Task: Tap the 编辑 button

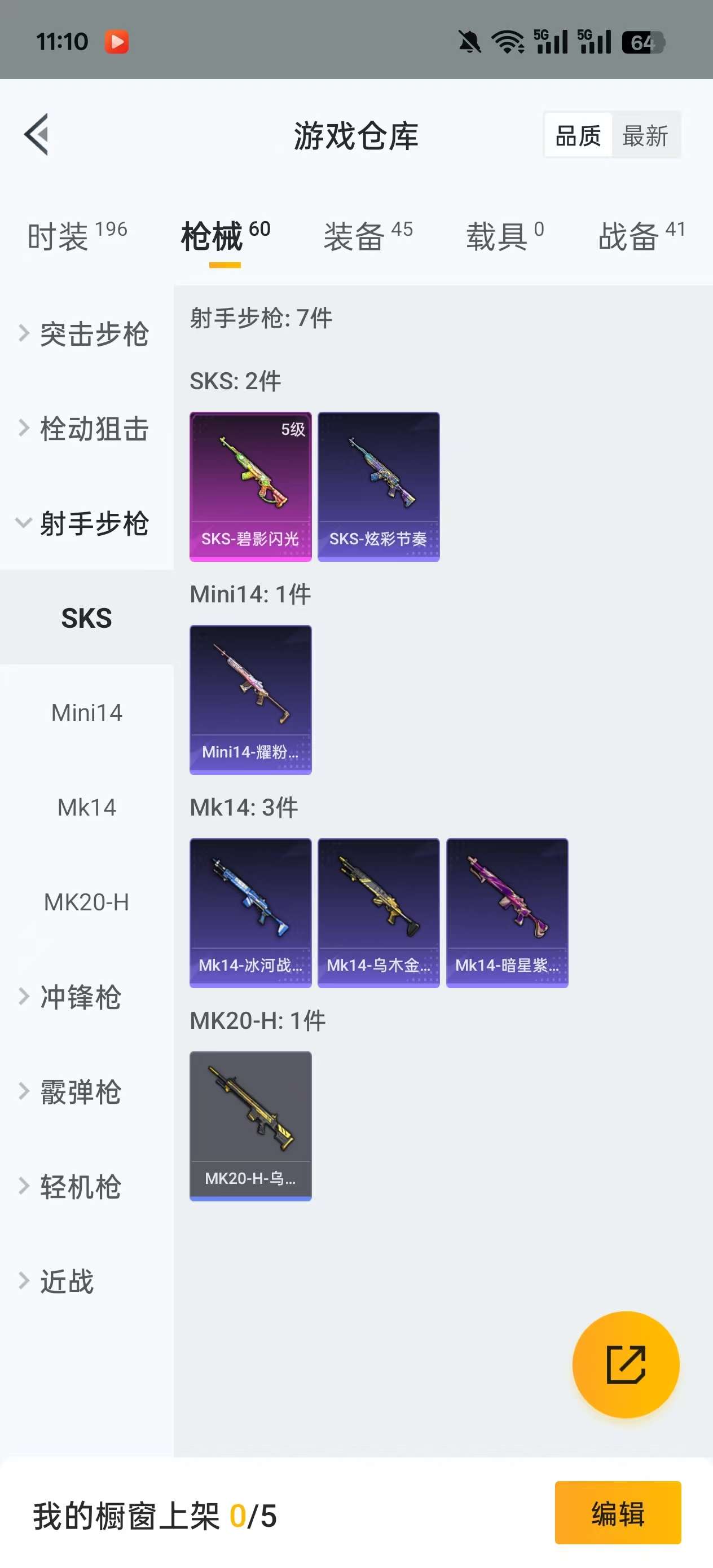Action: coord(618,1513)
